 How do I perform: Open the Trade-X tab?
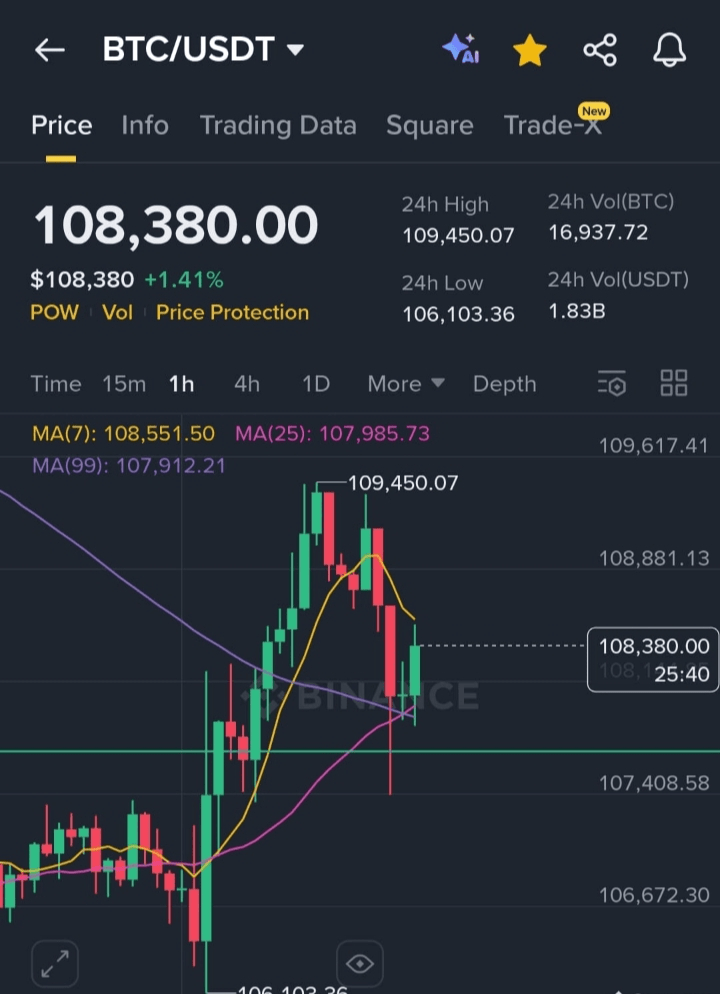(553, 125)
